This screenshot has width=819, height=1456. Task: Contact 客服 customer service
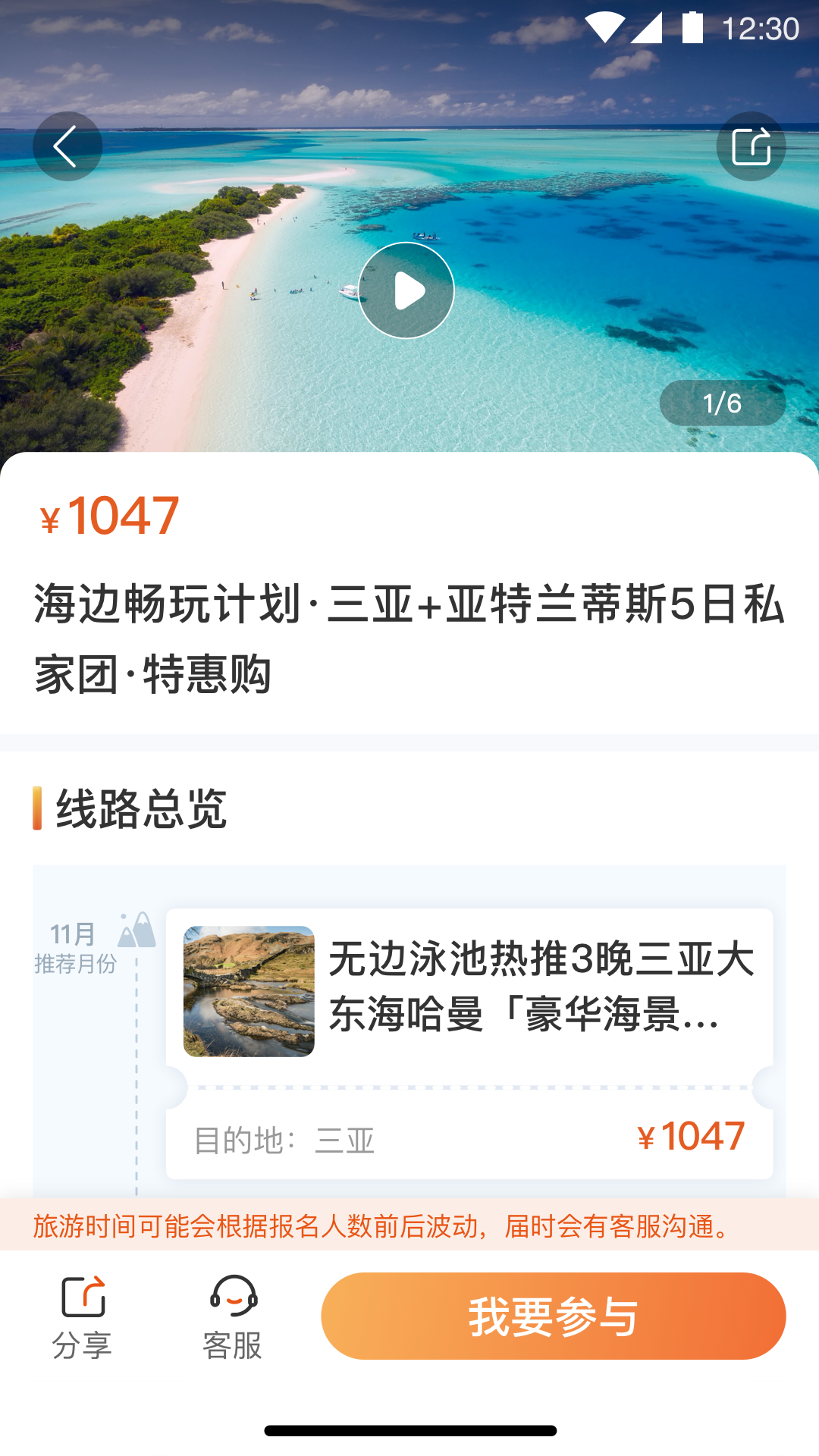(x=233, y=1316)
